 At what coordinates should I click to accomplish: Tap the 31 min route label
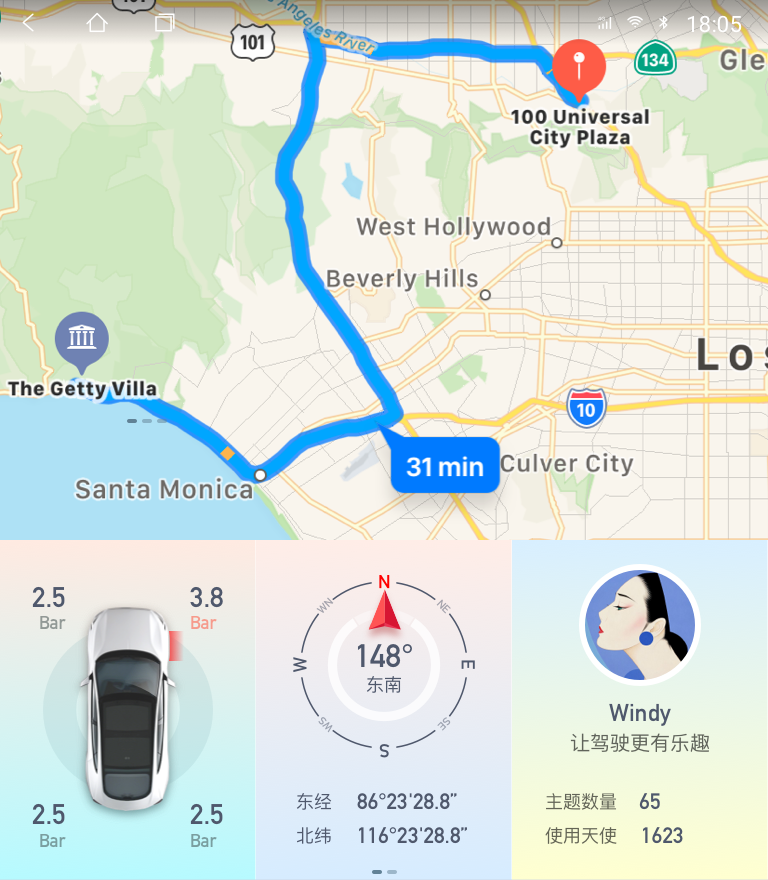click(x=445, y=466)
